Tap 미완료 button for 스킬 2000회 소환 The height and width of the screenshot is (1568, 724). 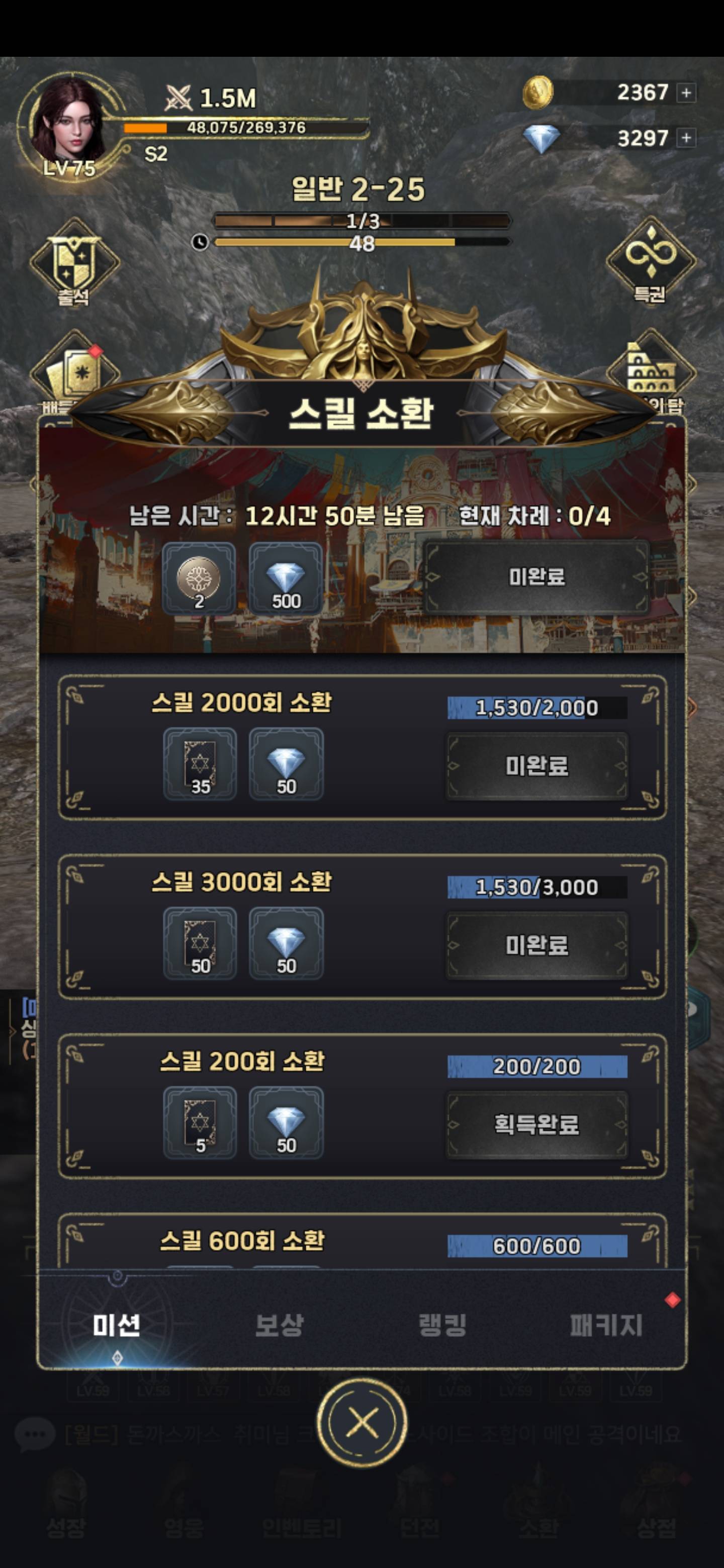point(536,766)
